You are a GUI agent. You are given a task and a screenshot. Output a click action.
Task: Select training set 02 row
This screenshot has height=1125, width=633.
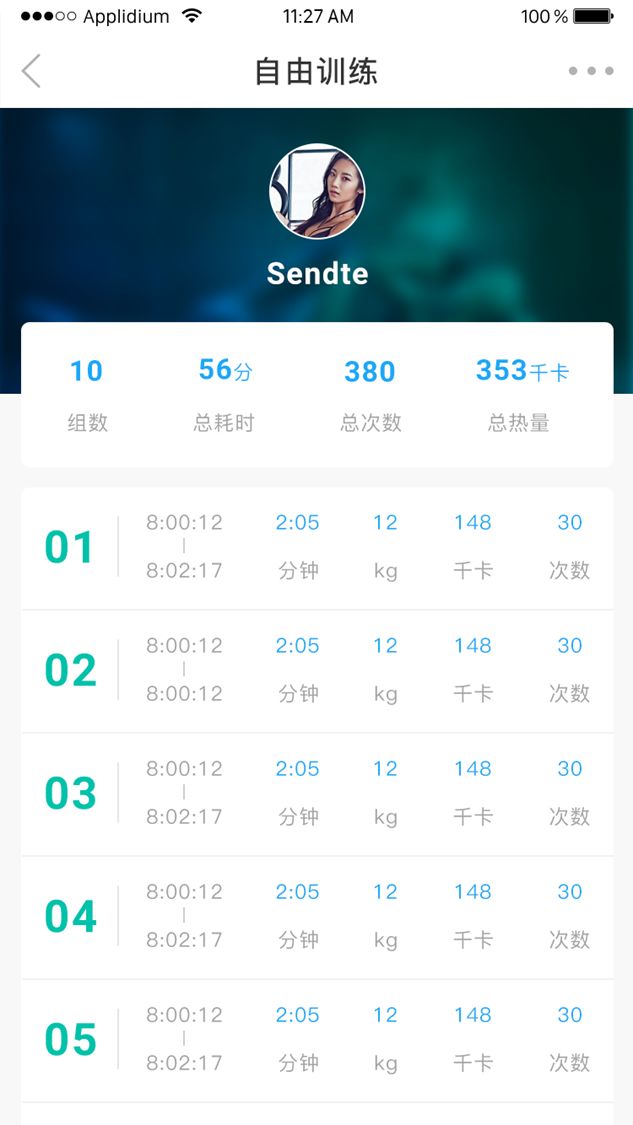(317, 670)
